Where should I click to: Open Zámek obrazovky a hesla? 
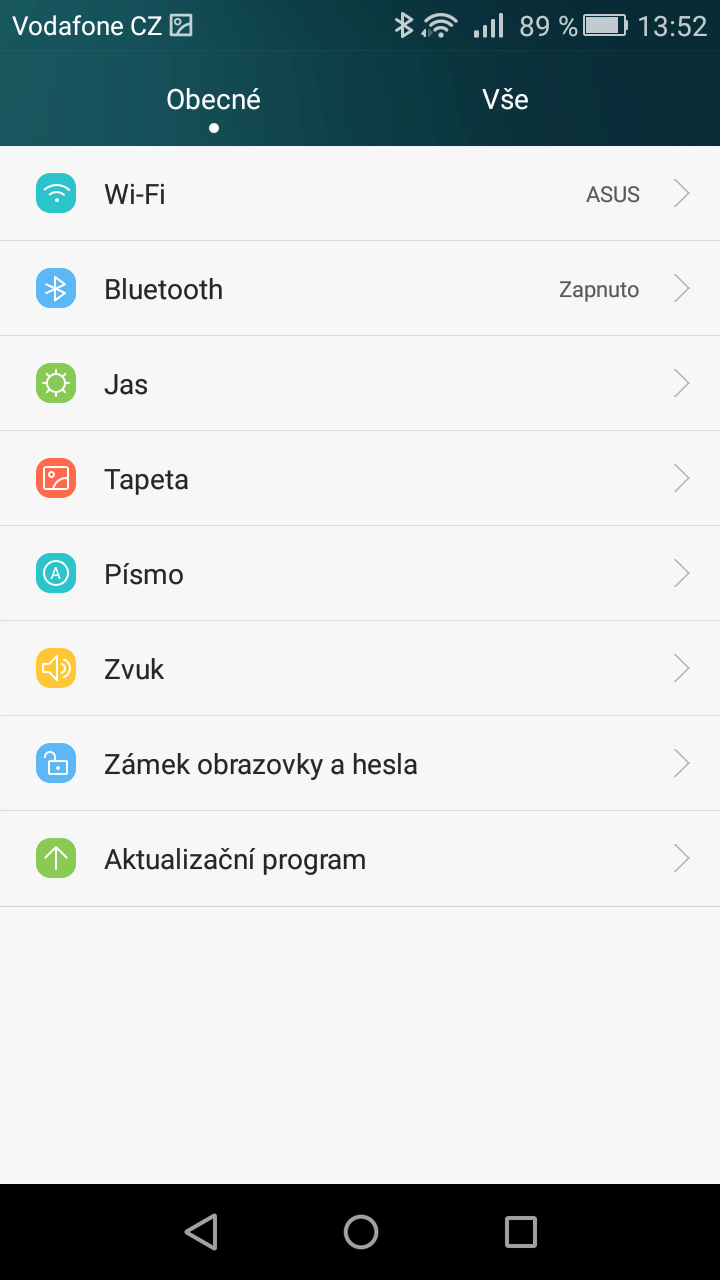(x=360, y=763)
